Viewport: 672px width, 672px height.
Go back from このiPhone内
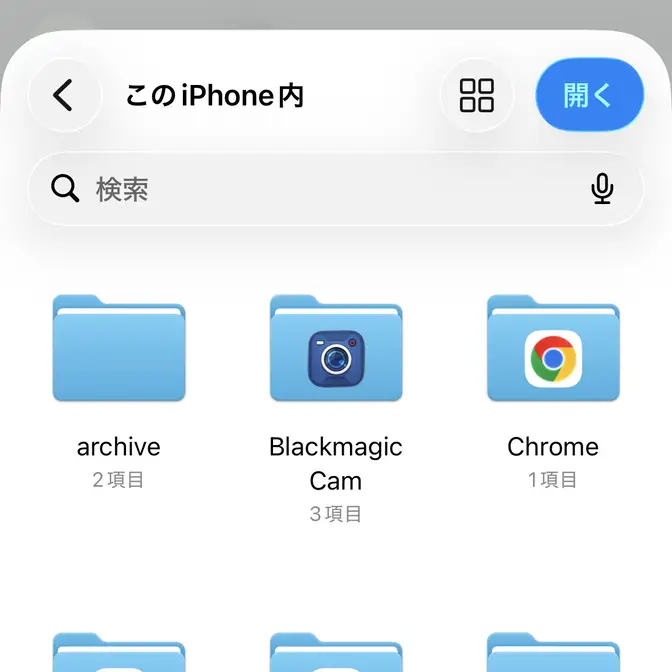click(x=64, y=96)
